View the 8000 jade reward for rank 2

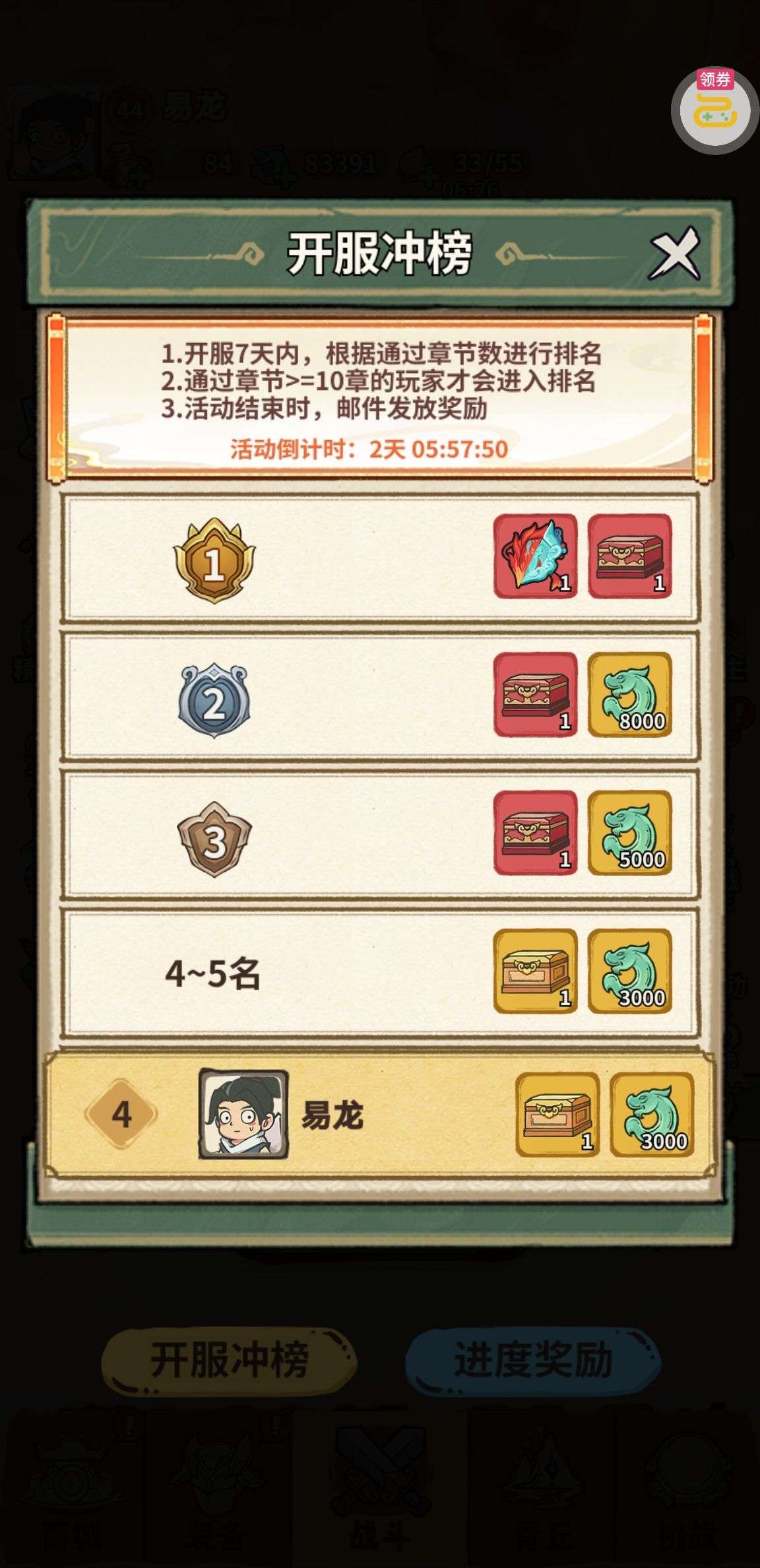tap(629, 694)
